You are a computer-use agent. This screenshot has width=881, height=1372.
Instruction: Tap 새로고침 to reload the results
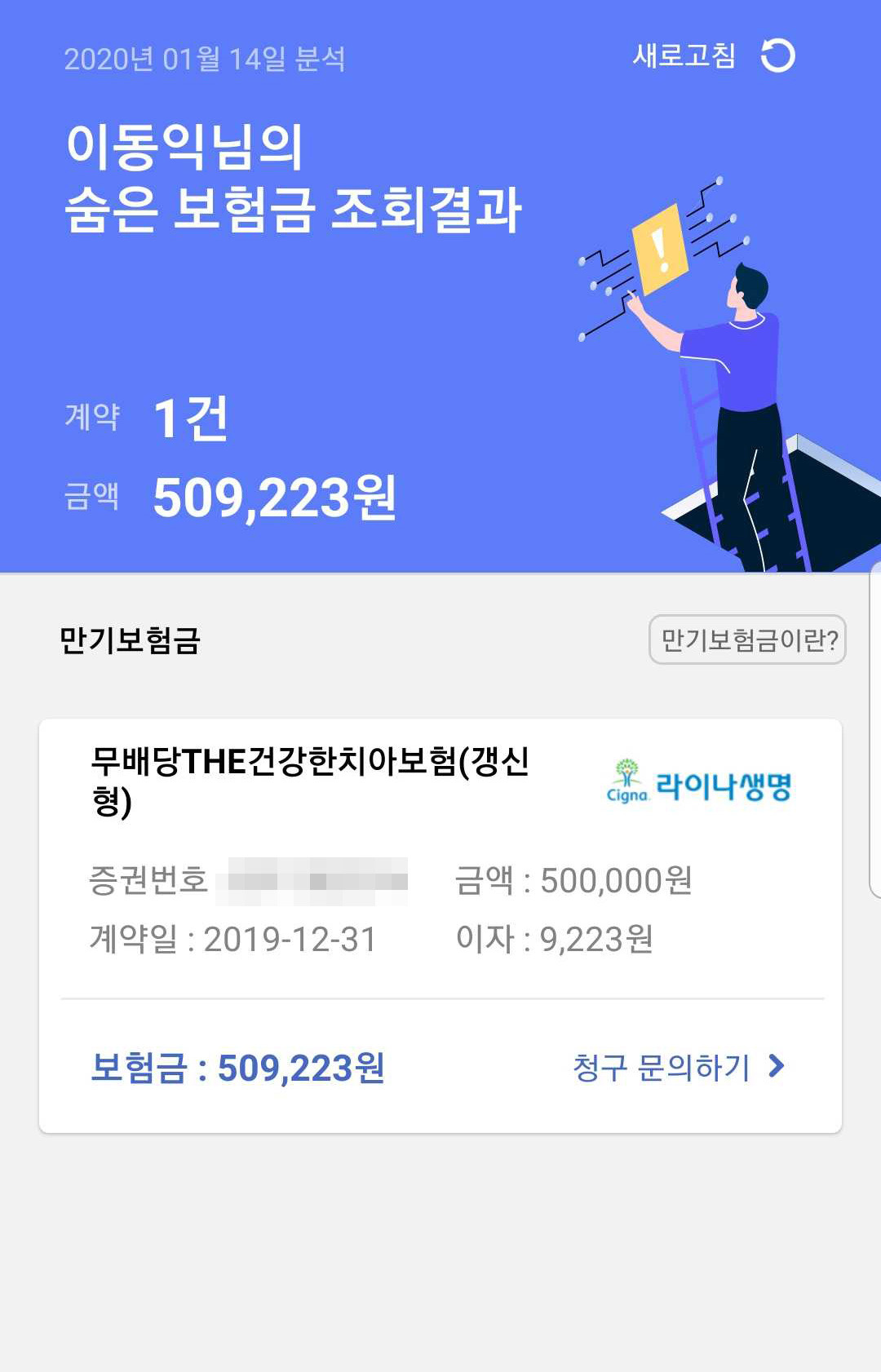[x=684, y=57]
